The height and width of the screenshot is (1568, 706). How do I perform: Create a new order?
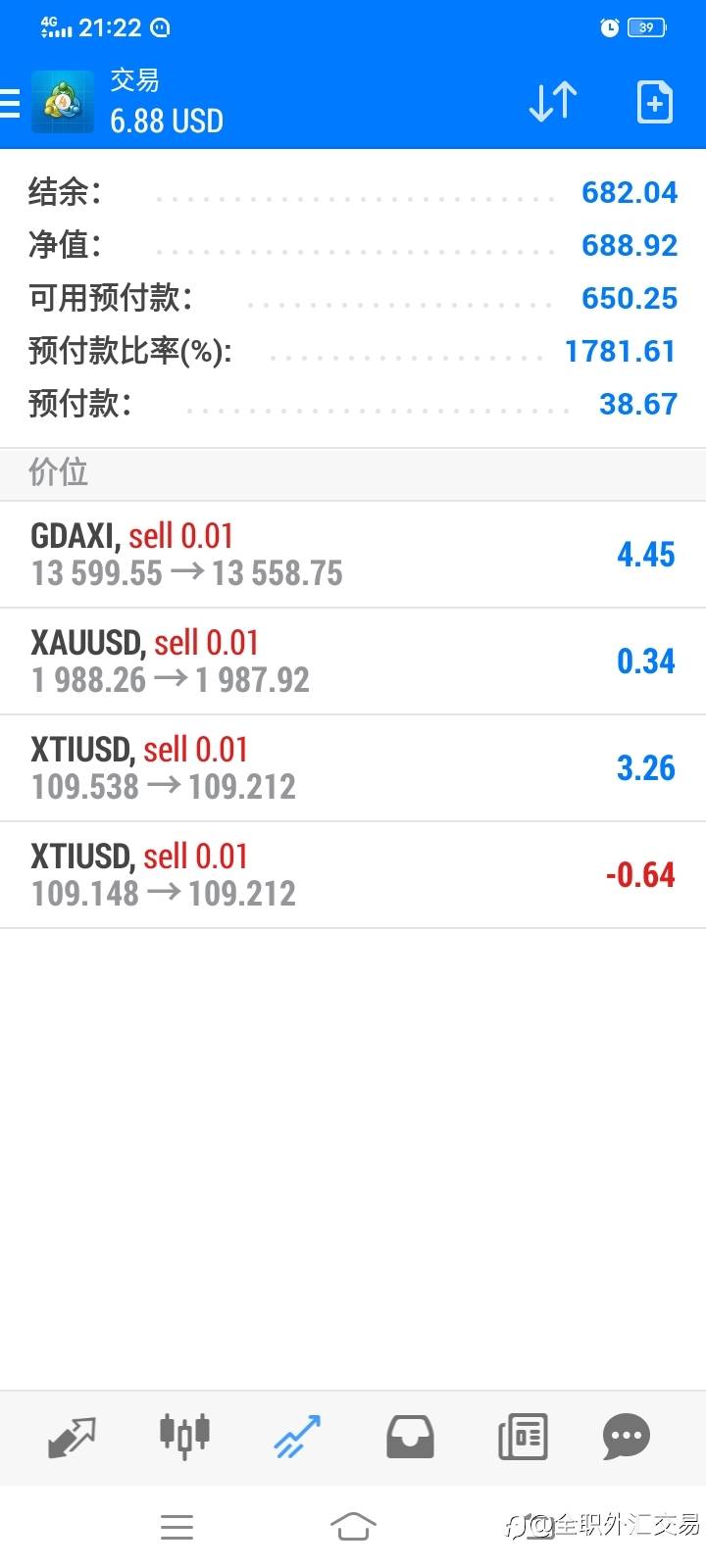(654, 102)
